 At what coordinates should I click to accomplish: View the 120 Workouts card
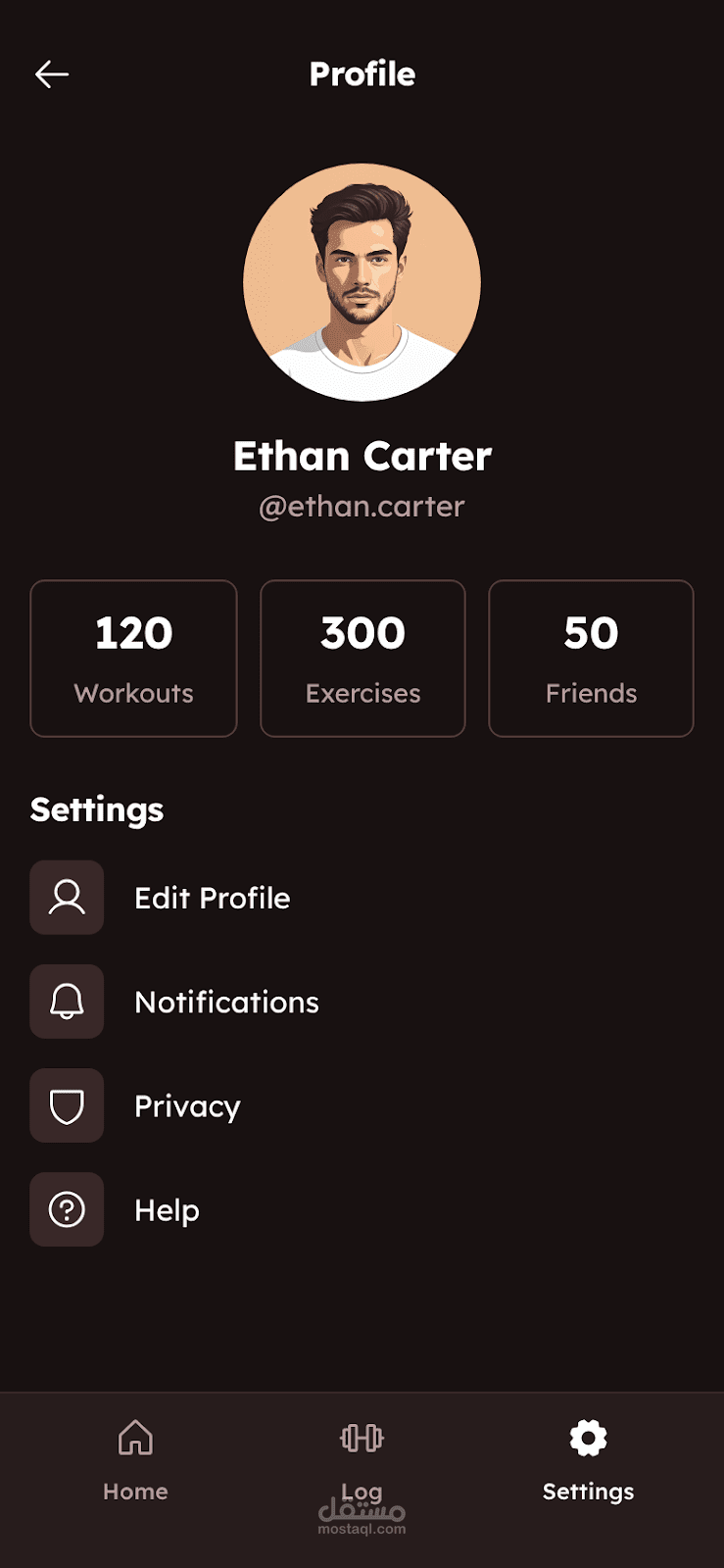(x=133, y=658)
